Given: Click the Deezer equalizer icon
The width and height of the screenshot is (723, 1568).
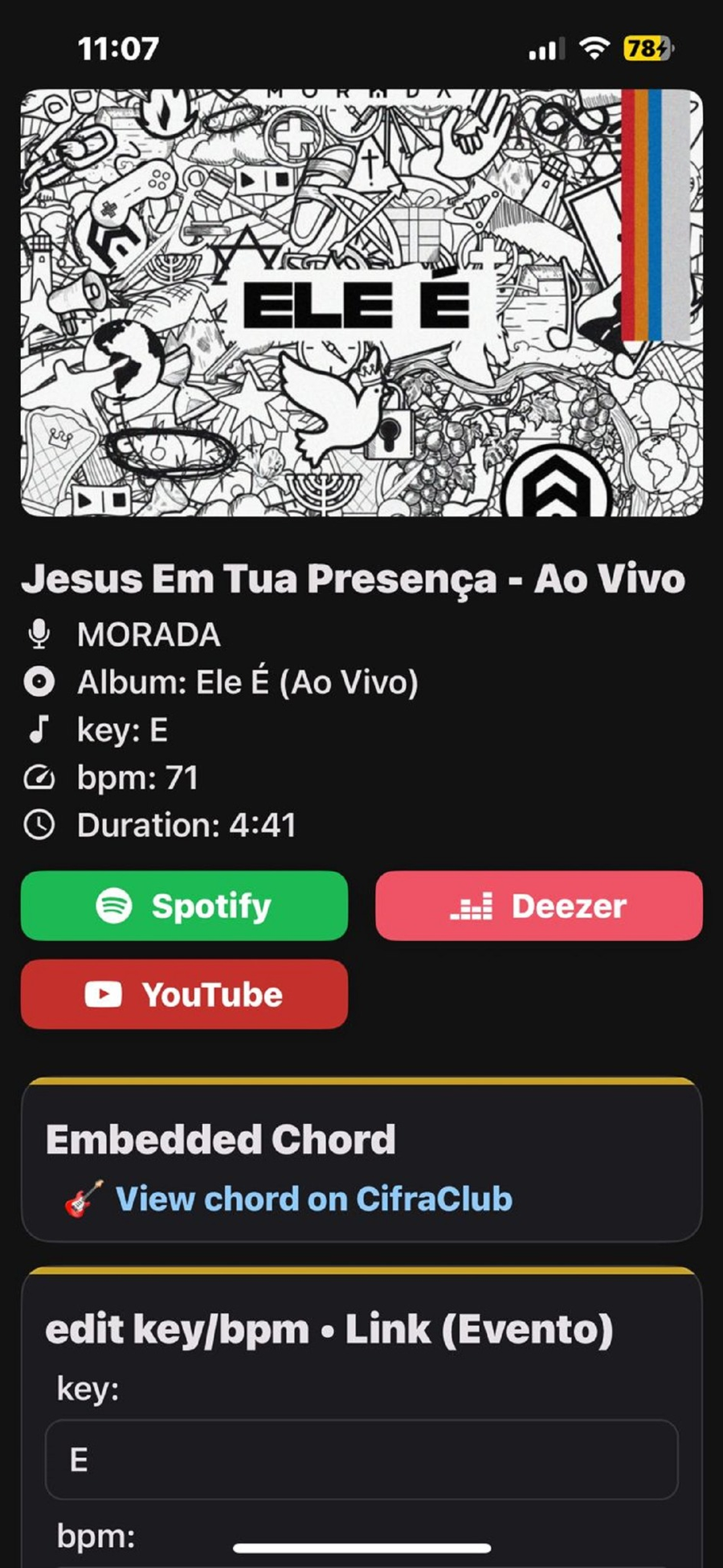Looking at the screenshot, I should tap(472, 906).
